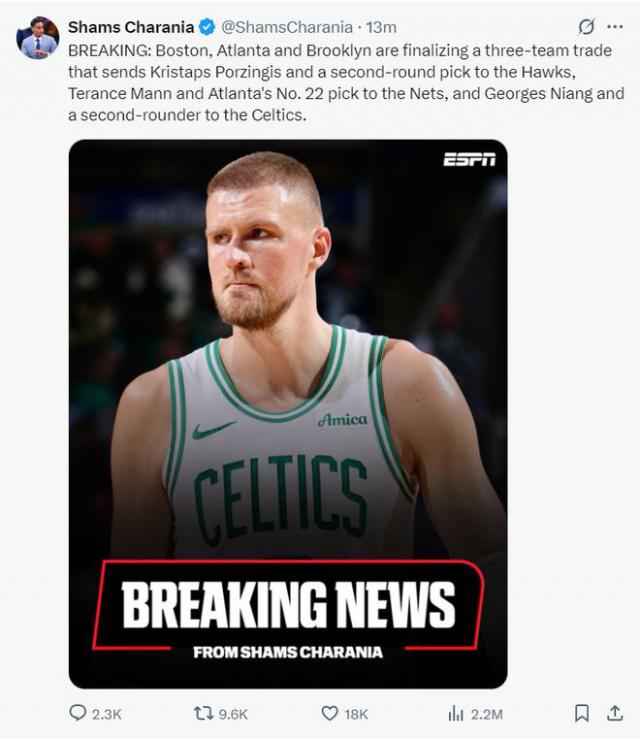Bookmark Shams Charania's post
The image size is (640, 738).
coord(582,713)
